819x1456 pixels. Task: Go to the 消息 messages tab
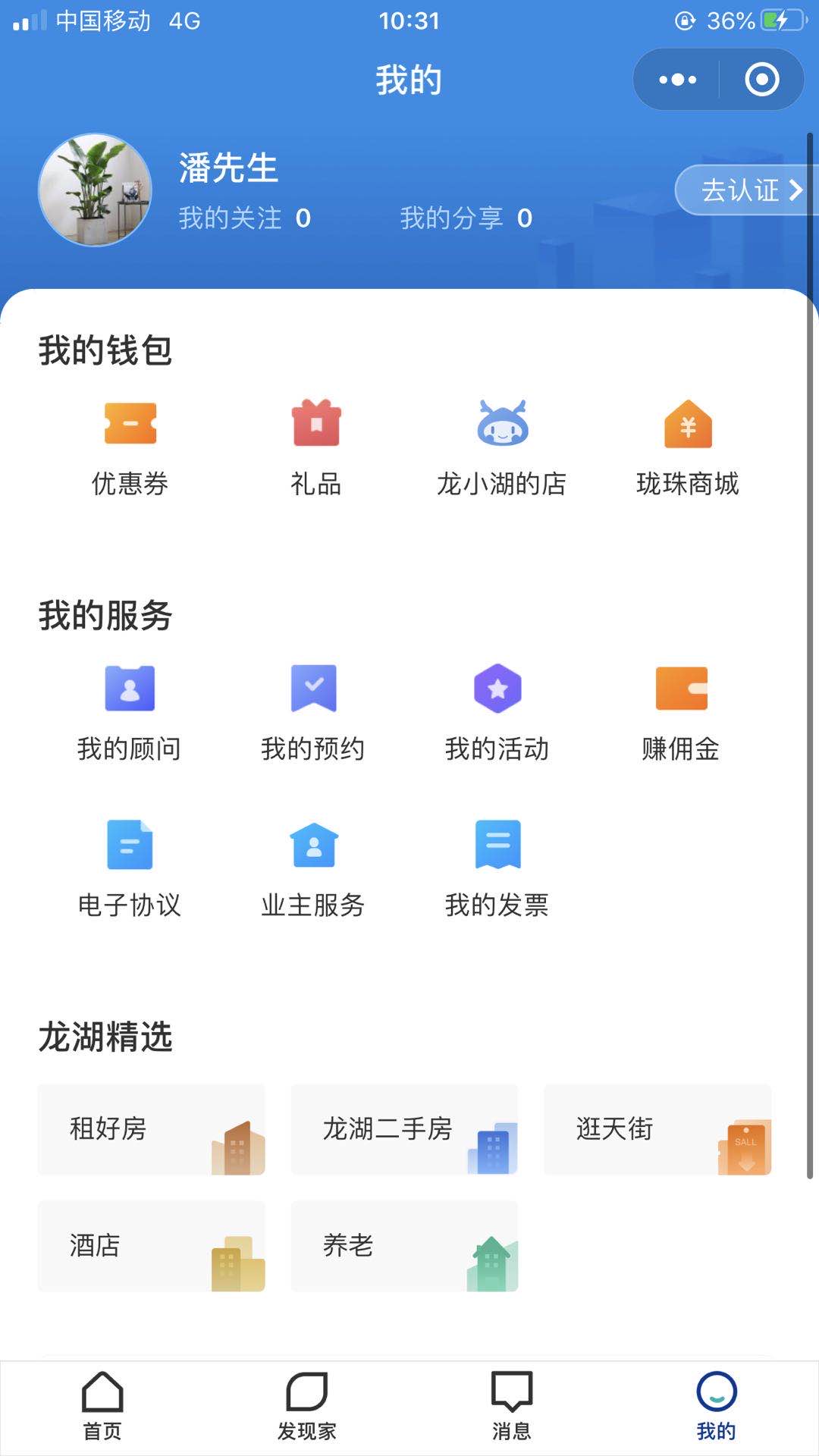click(512, 1407)
